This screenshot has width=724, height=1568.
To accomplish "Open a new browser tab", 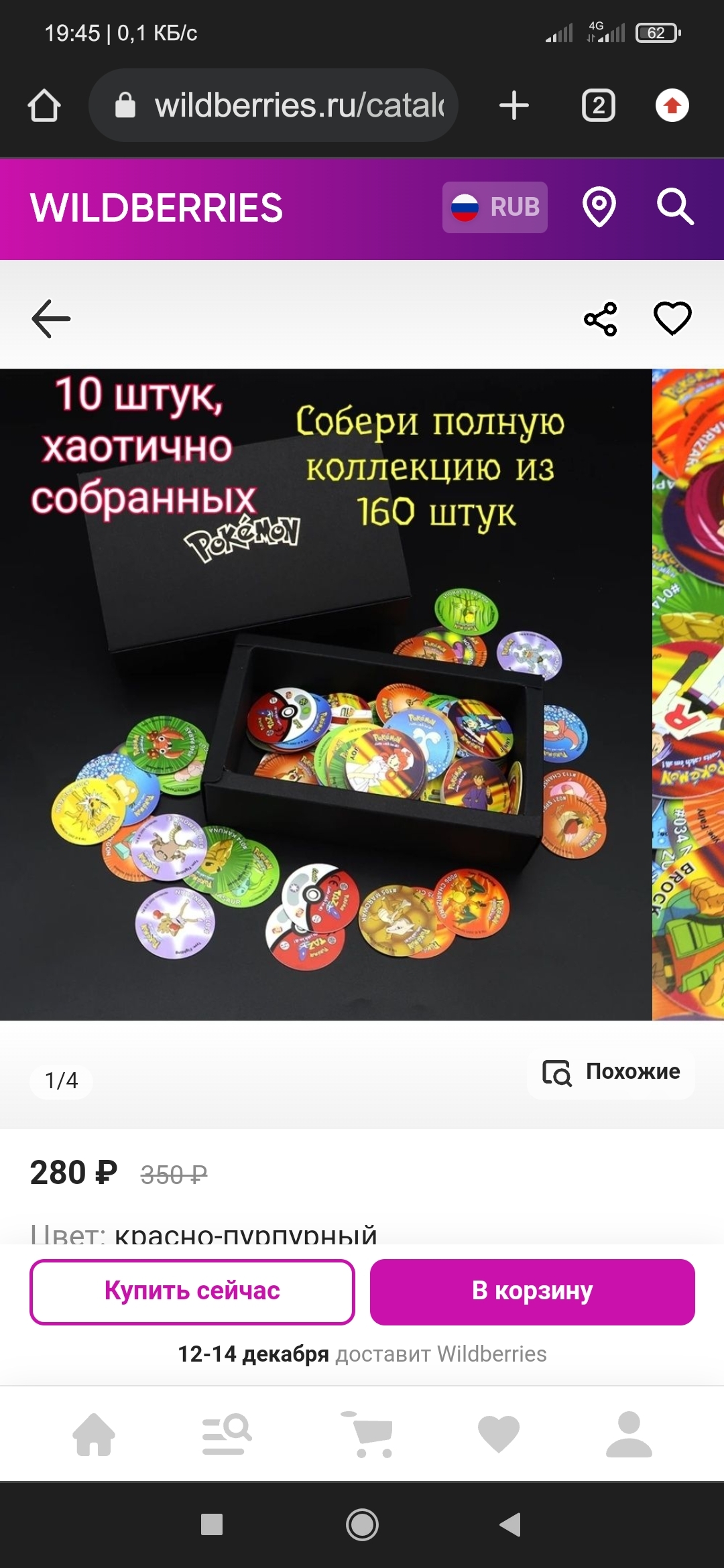I will coord(514,106).
